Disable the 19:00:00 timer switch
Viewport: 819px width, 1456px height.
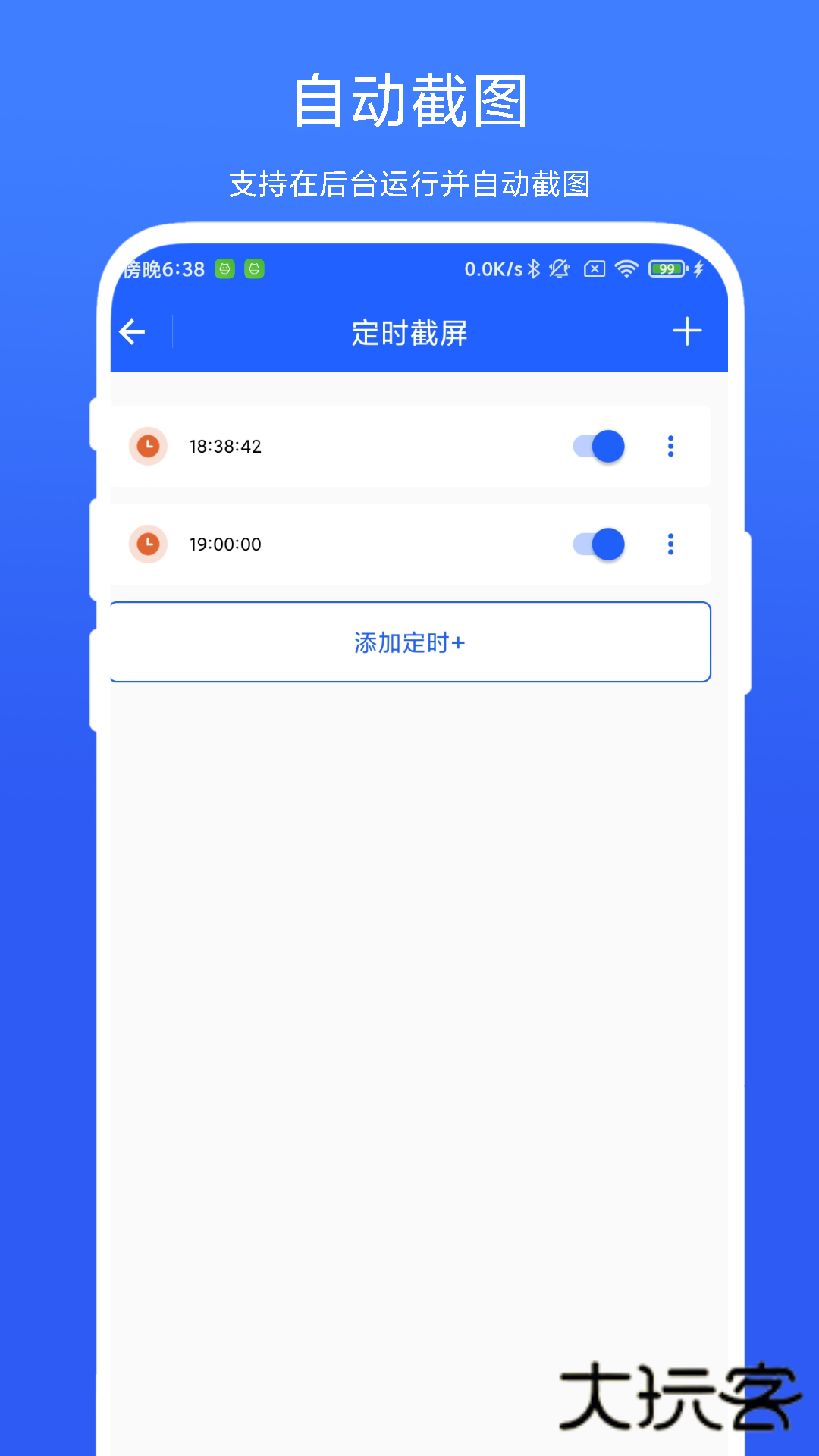pos(598,544)
